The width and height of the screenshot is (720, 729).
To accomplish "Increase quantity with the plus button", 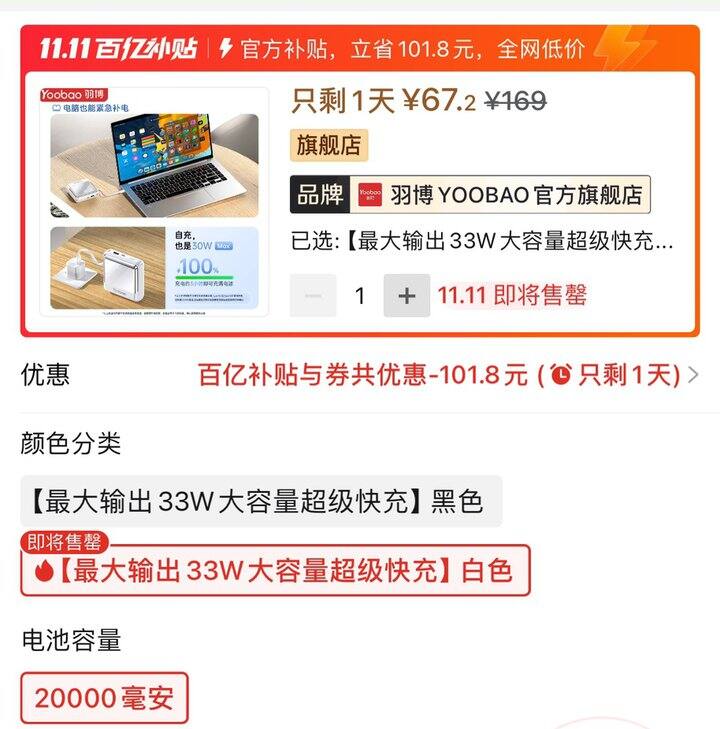I will coord(407,296).
